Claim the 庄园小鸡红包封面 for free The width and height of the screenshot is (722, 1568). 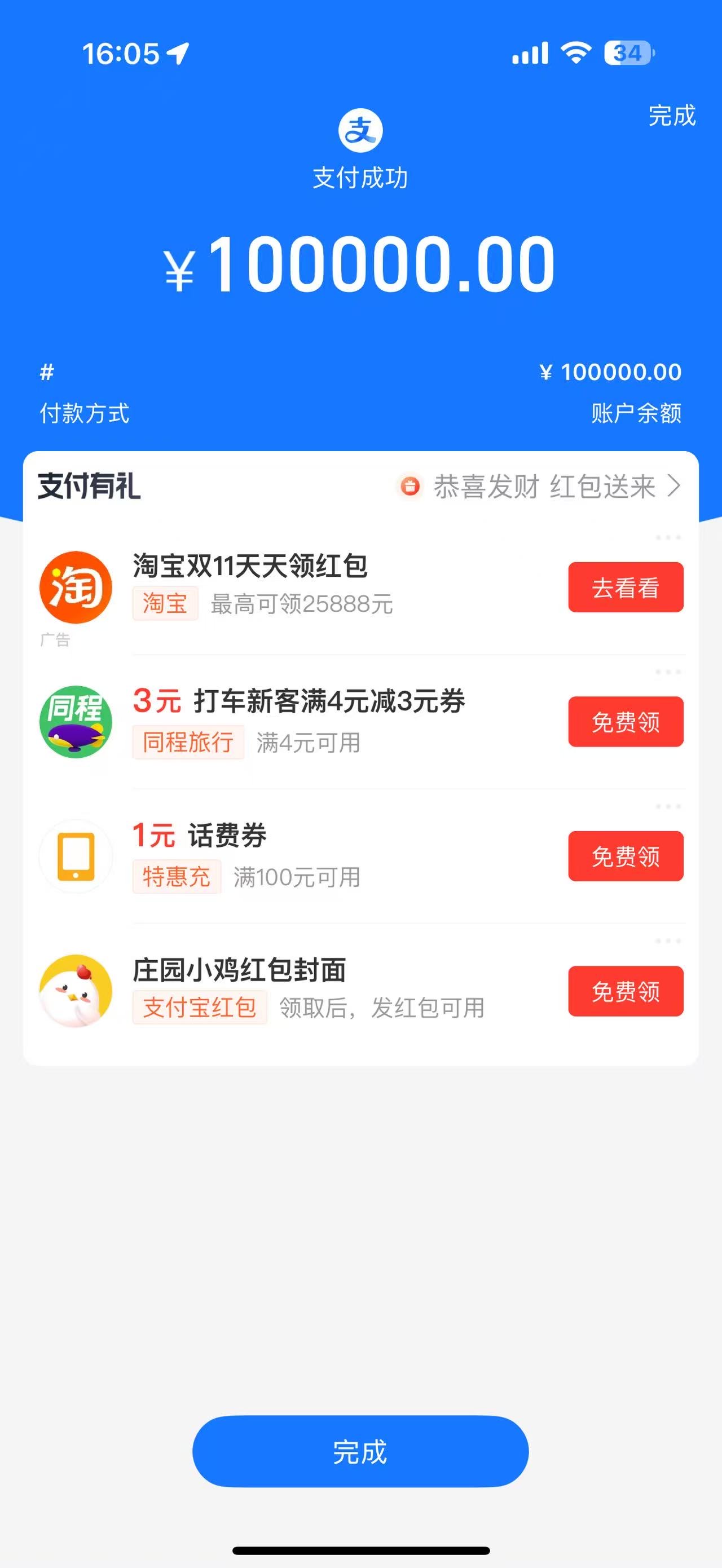(625, 991)
